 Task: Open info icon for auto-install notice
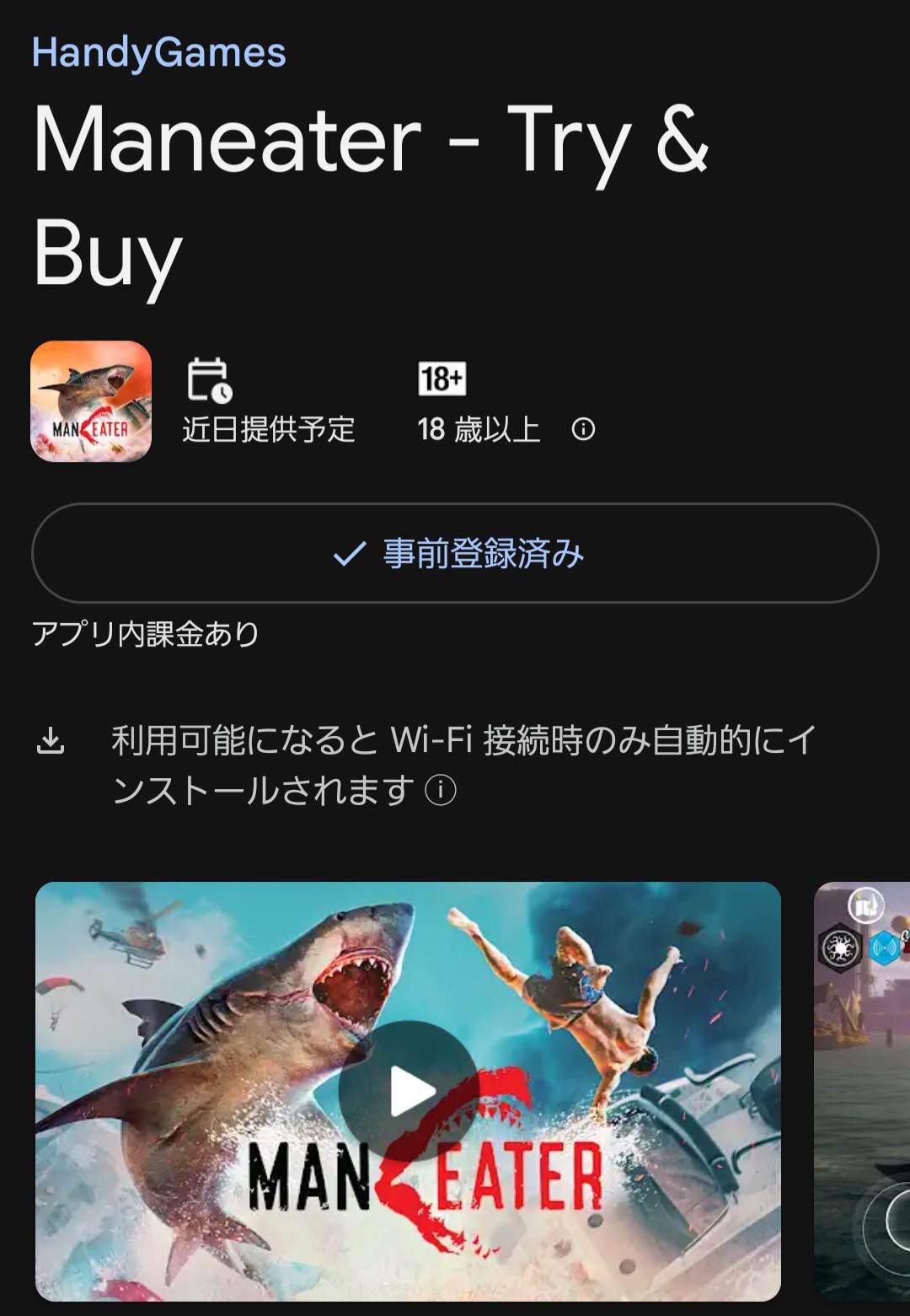point(441,791)
